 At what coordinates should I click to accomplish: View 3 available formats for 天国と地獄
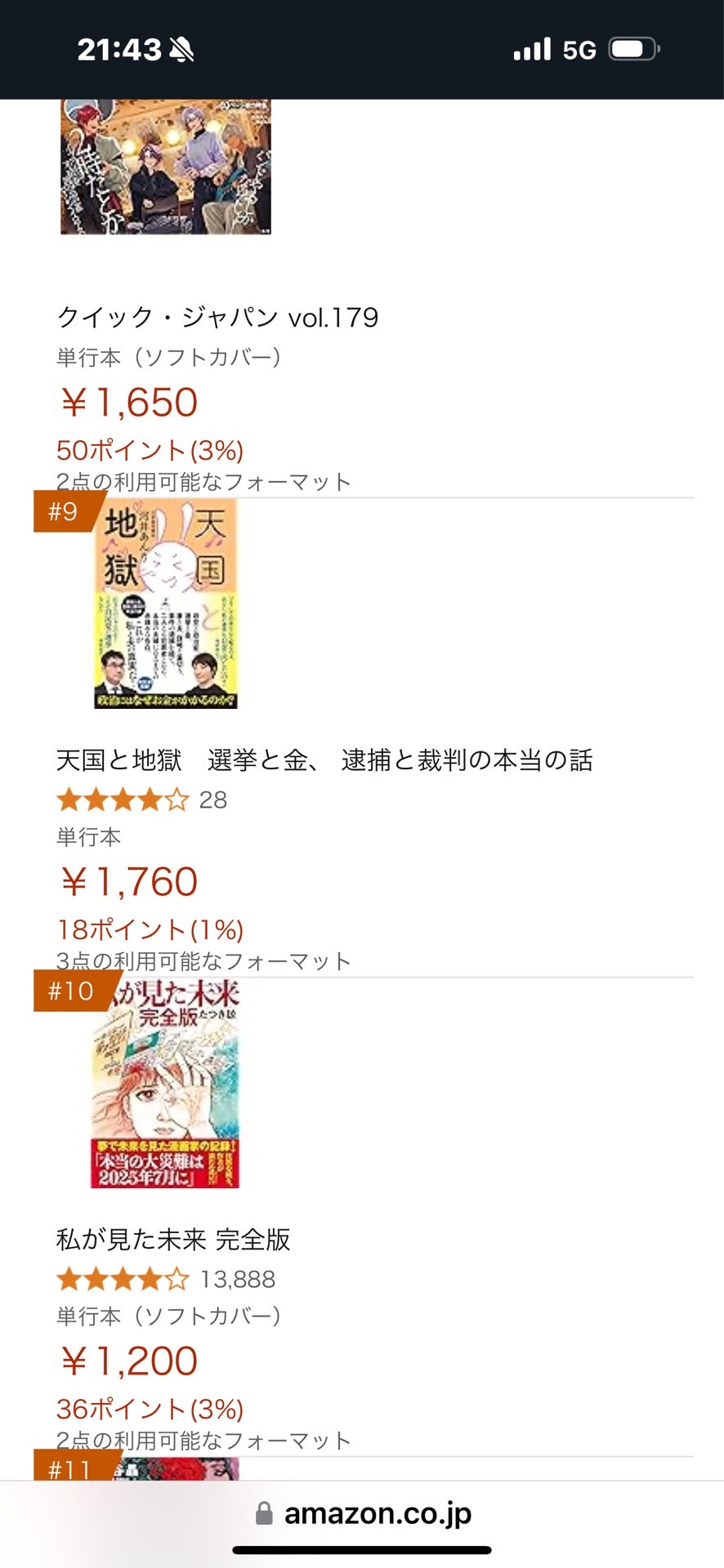203,961
